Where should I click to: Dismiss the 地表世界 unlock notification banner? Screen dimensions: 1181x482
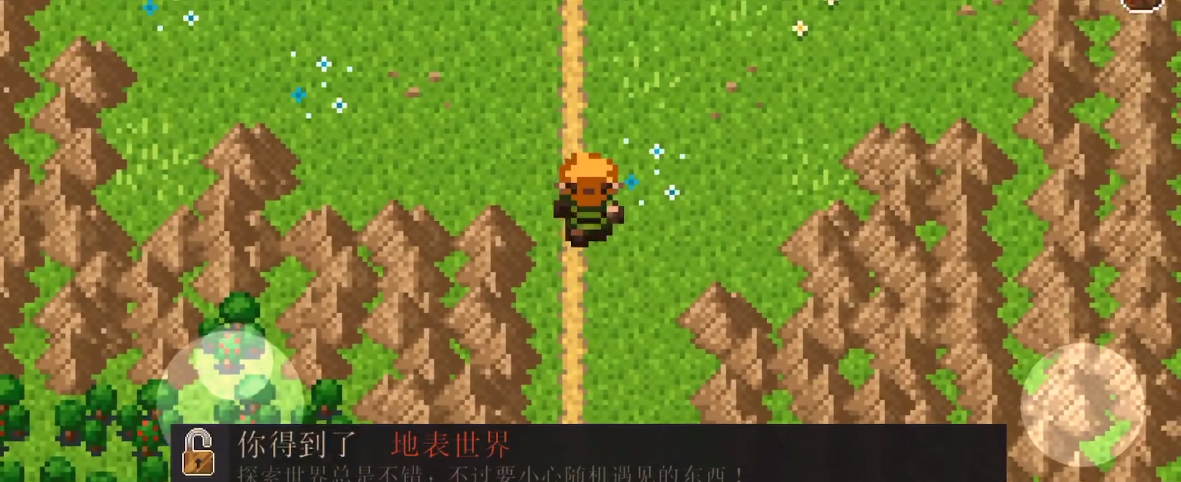coord(588,453)
